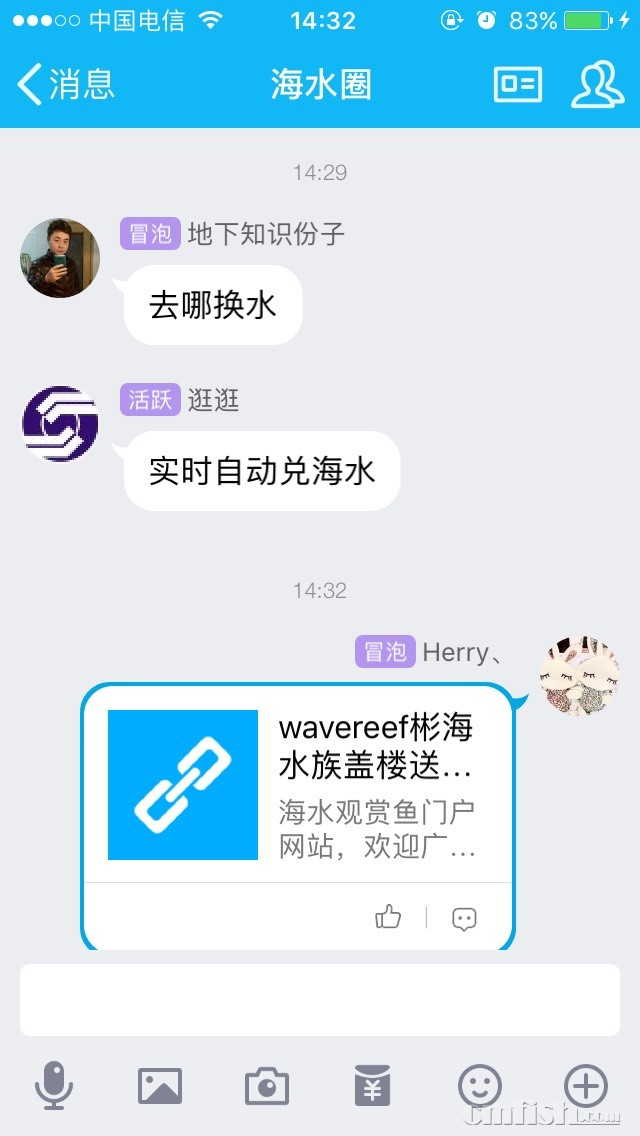Comment on the shared link message
The width and height of the screenshot is (640, 1136).
coord(464,919)
